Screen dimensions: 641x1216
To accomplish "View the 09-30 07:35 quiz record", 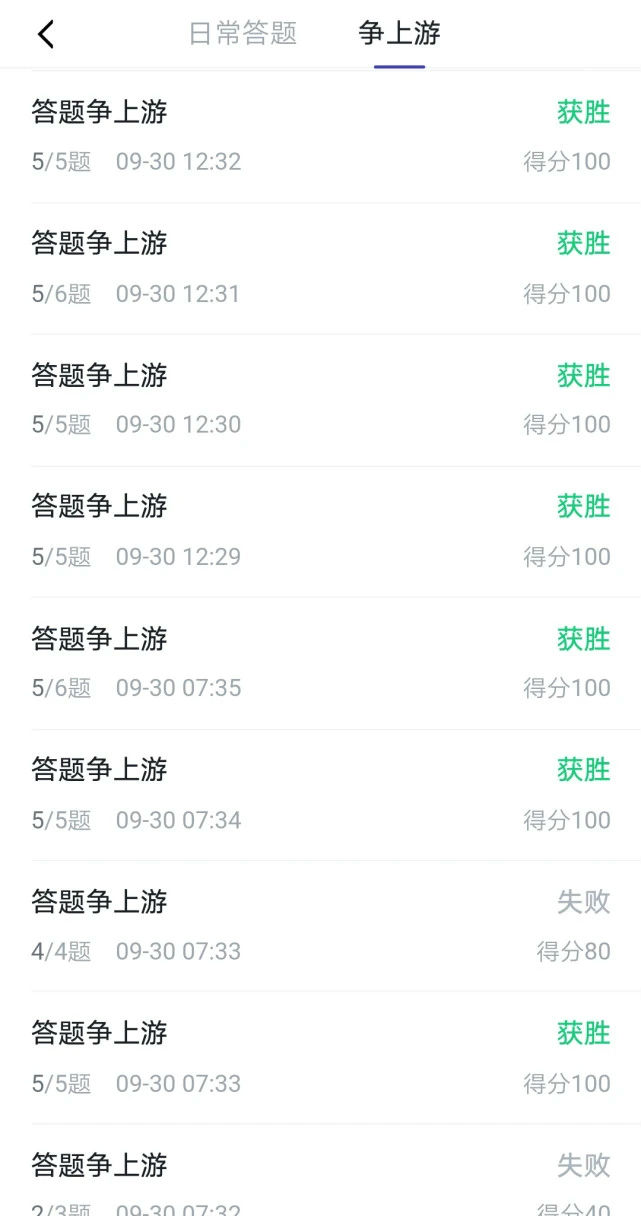I will coord(320,663).
